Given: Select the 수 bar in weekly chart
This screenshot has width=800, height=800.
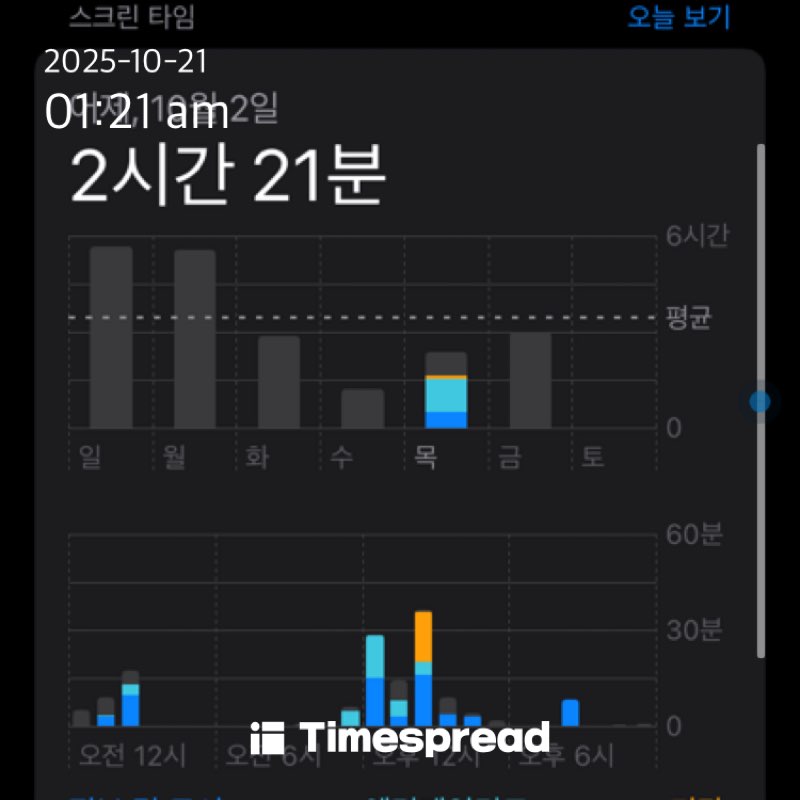Looking at the screenshot, I should 362,409.
